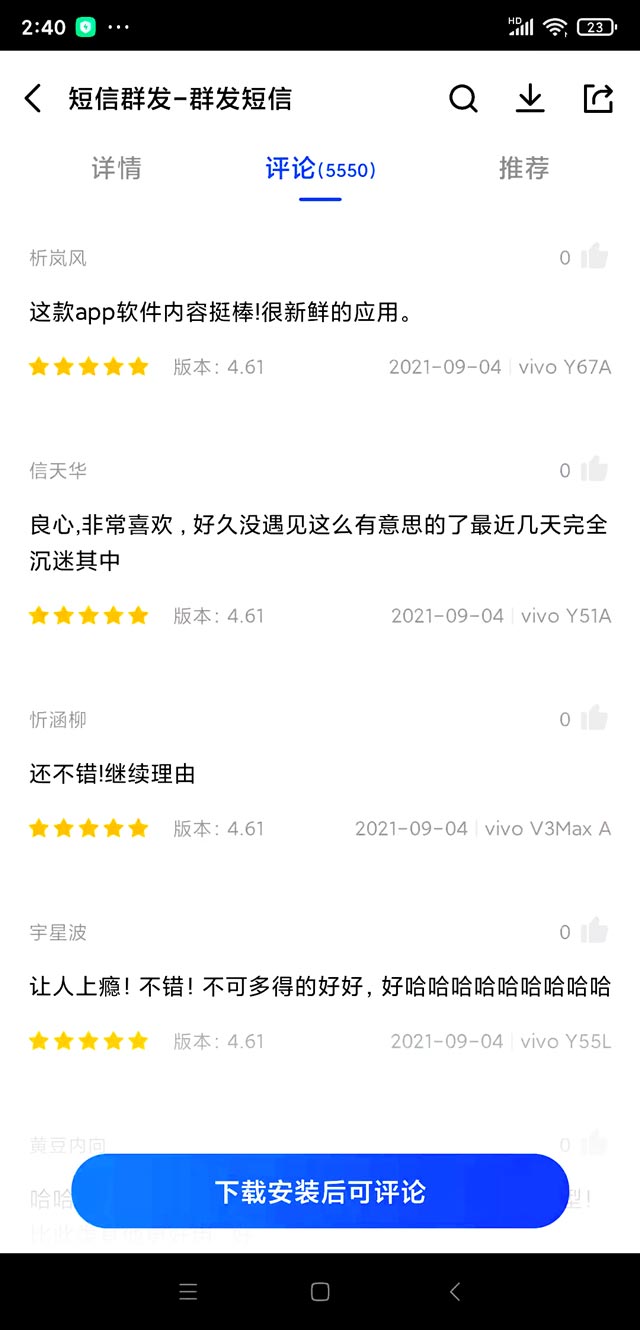Tap the 下载安装后可评论 button
The height and width of the screenshot is (1330, 640).
pos(320,1191)
